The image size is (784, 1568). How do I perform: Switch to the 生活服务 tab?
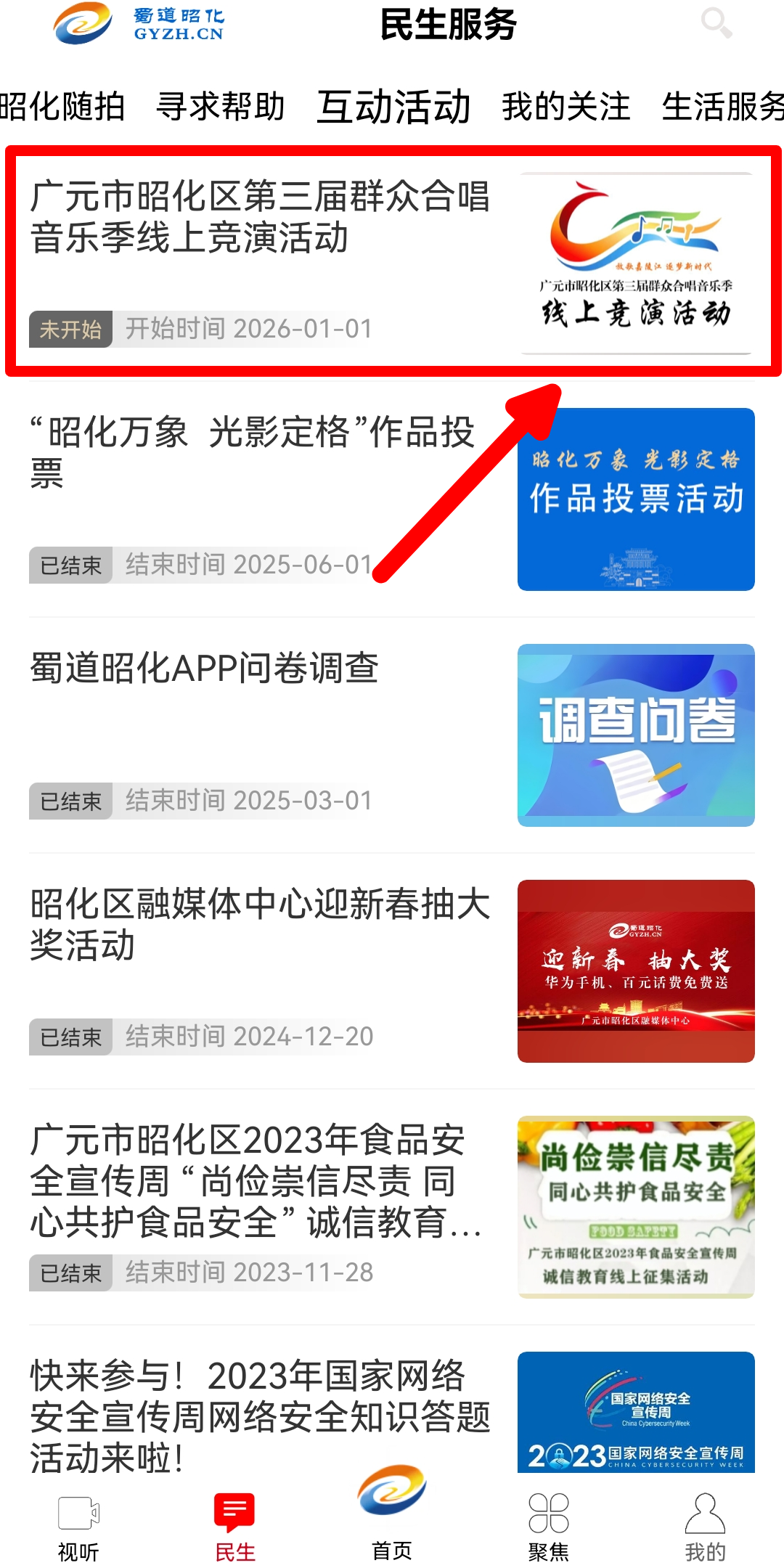click(x=722, y=107)
